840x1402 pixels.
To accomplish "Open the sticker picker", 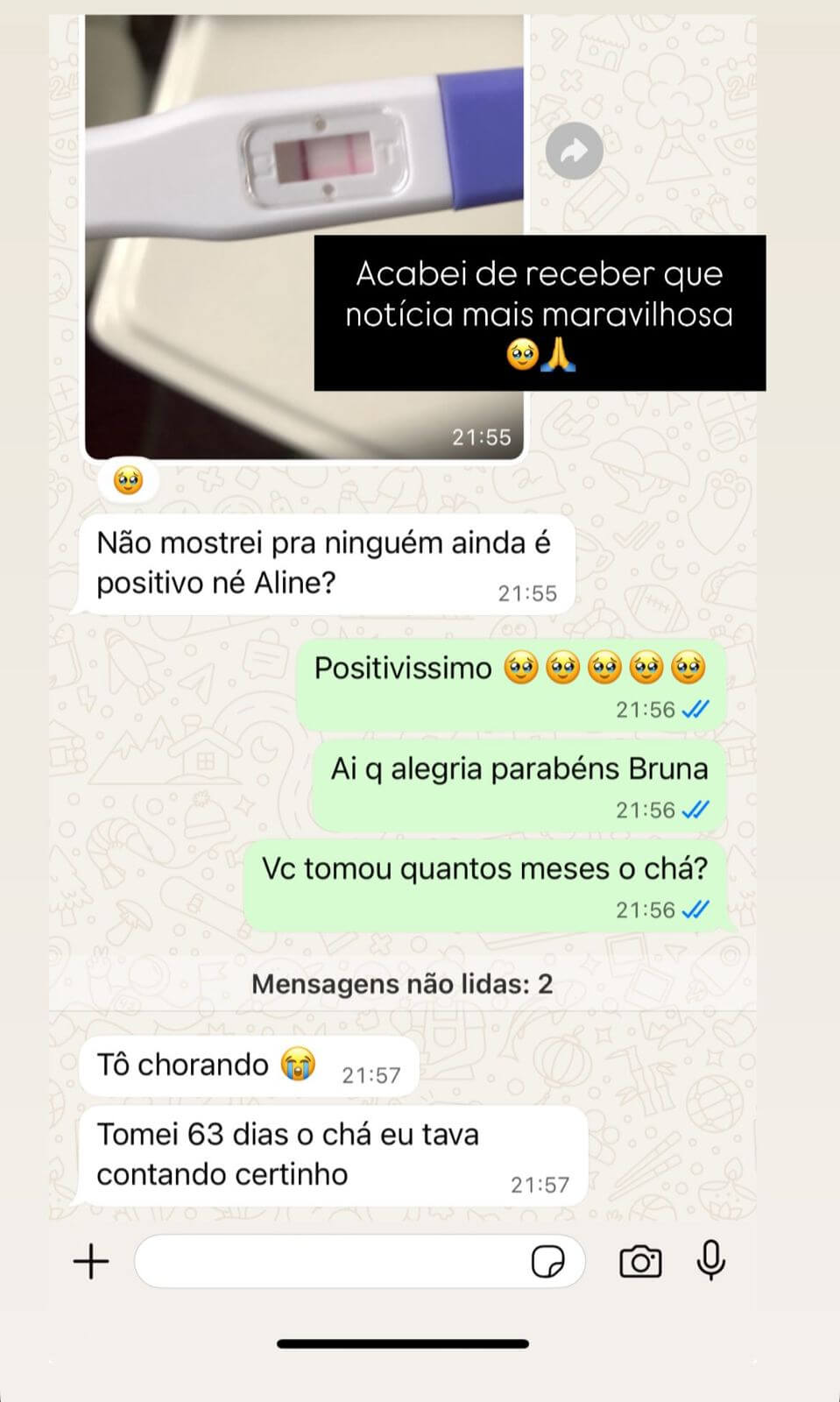I will [548, 1262].
